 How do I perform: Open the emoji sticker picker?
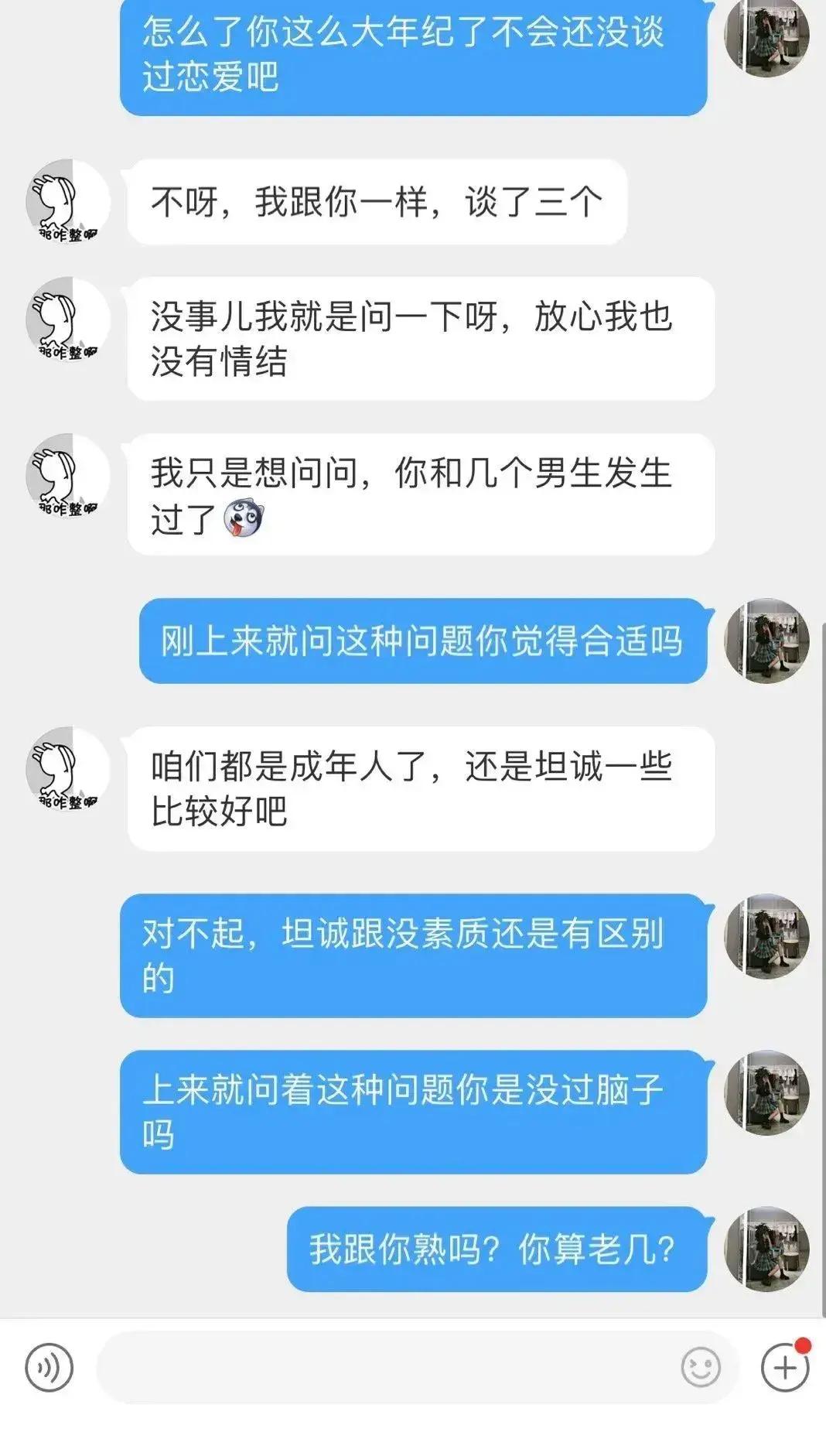click(701, 1367)
